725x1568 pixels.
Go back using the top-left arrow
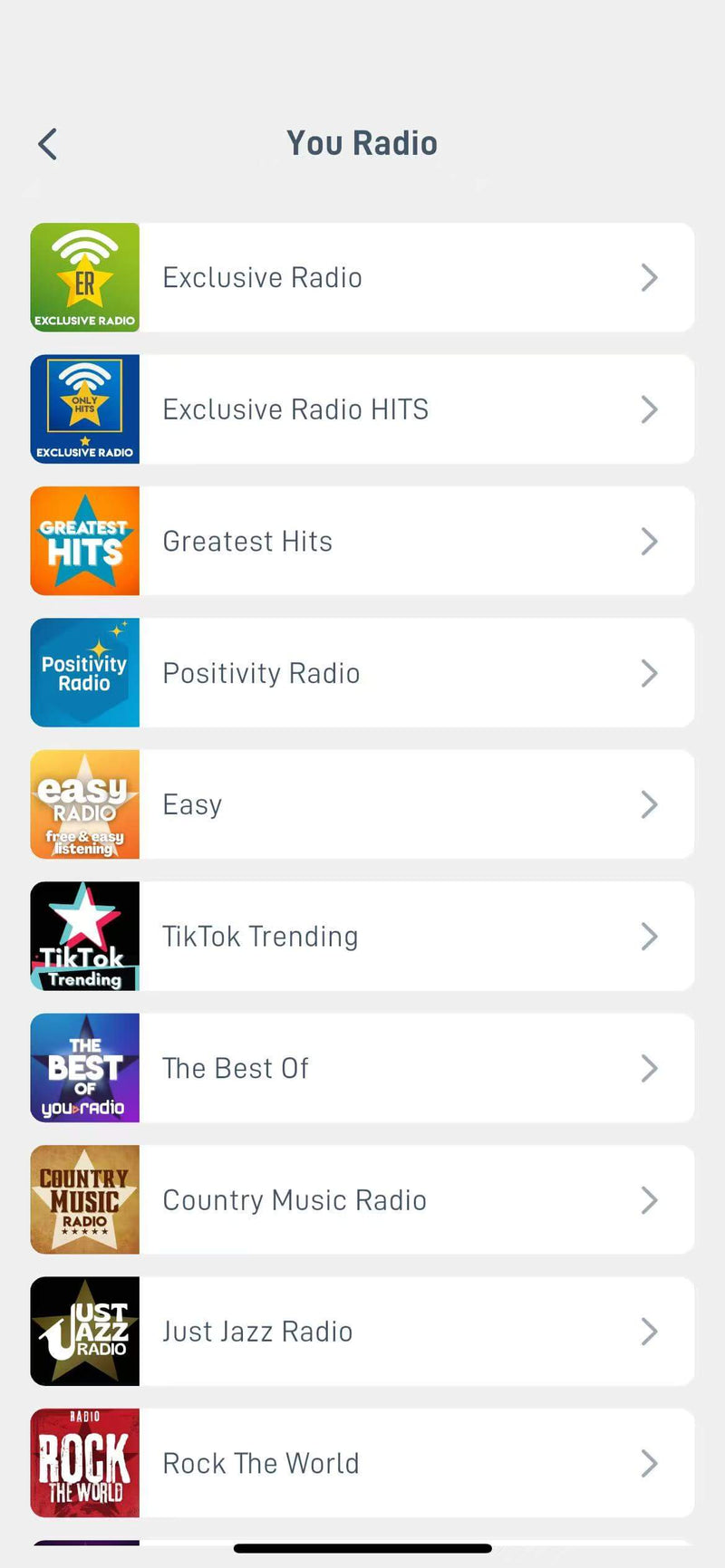(48, 144)
